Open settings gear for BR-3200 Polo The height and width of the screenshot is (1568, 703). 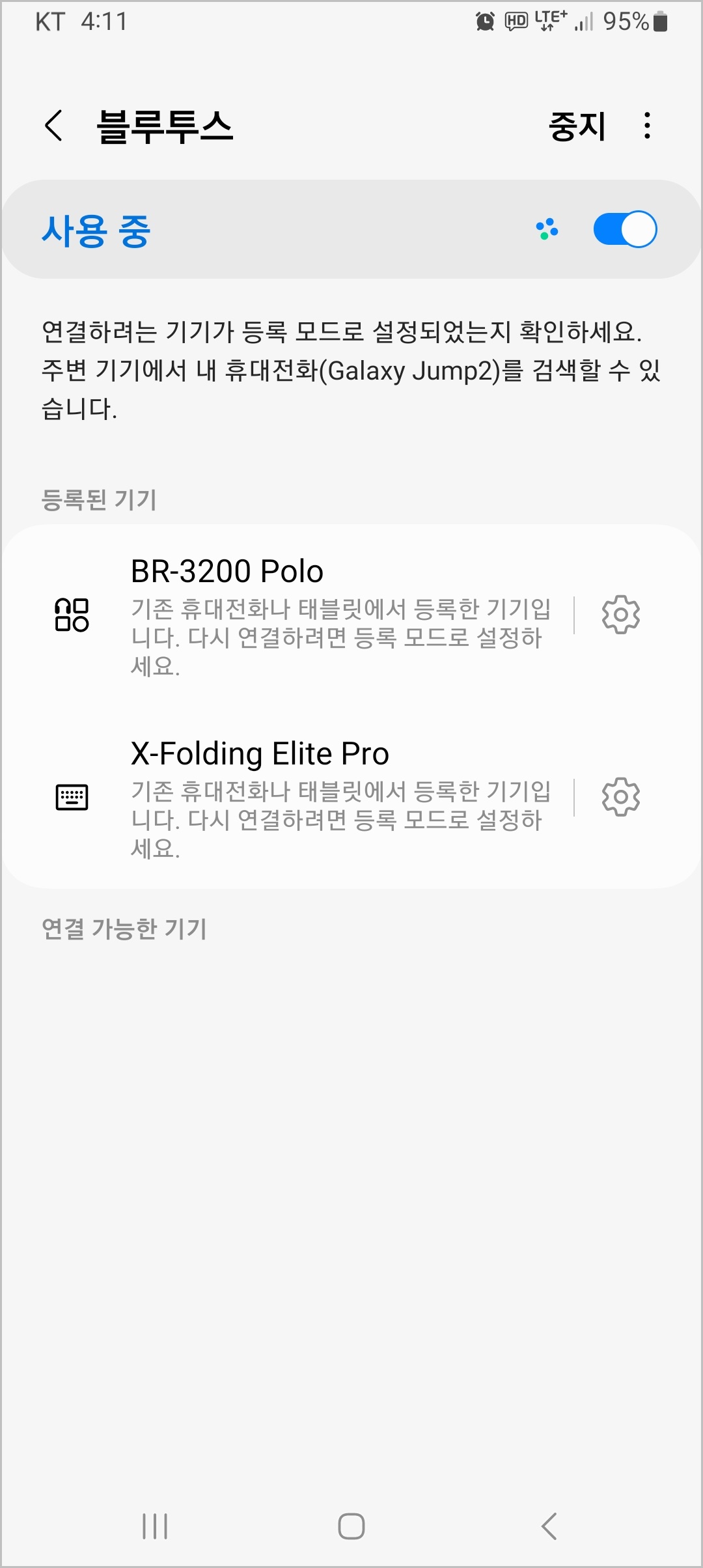pyautogui.click(x=621, y=614)
